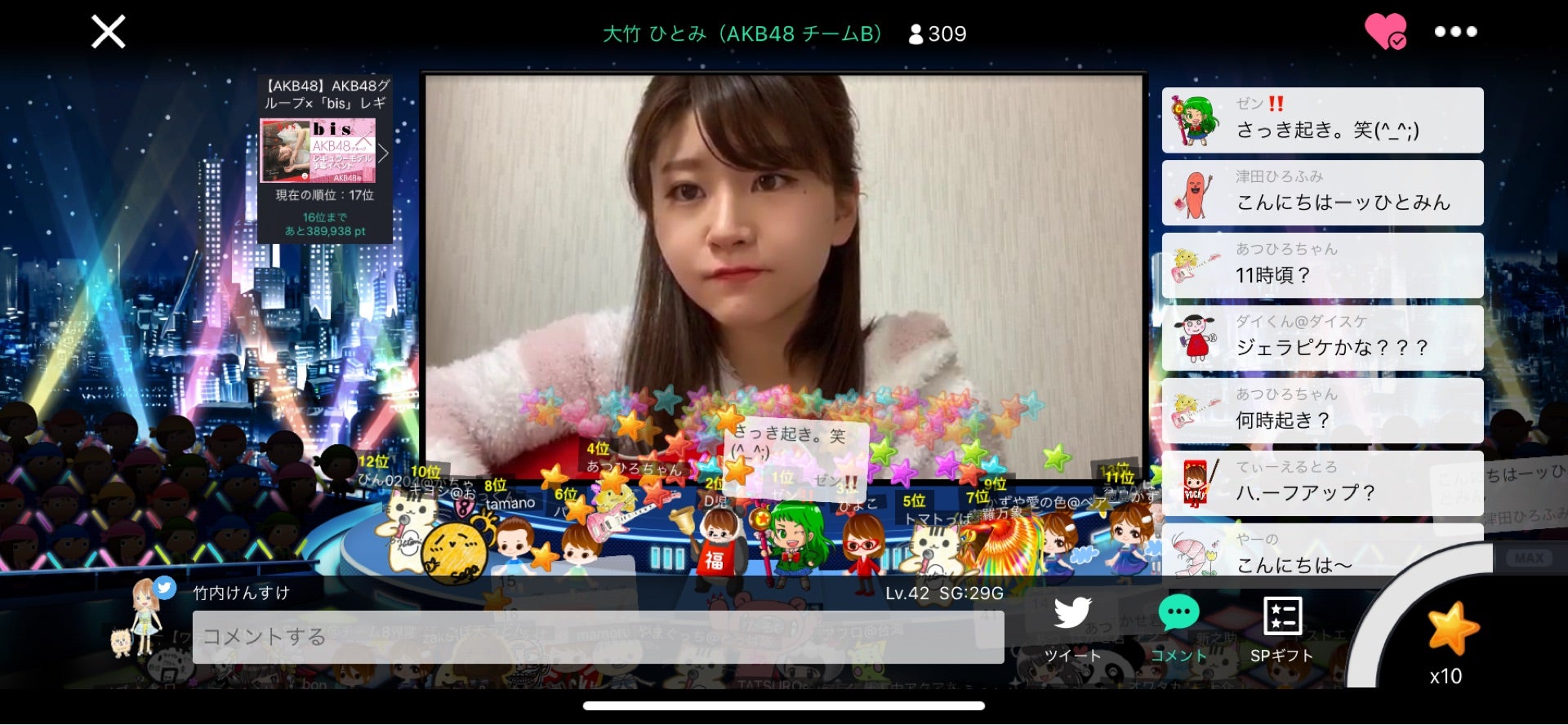Tap the pink follow heart icon

1385,32
